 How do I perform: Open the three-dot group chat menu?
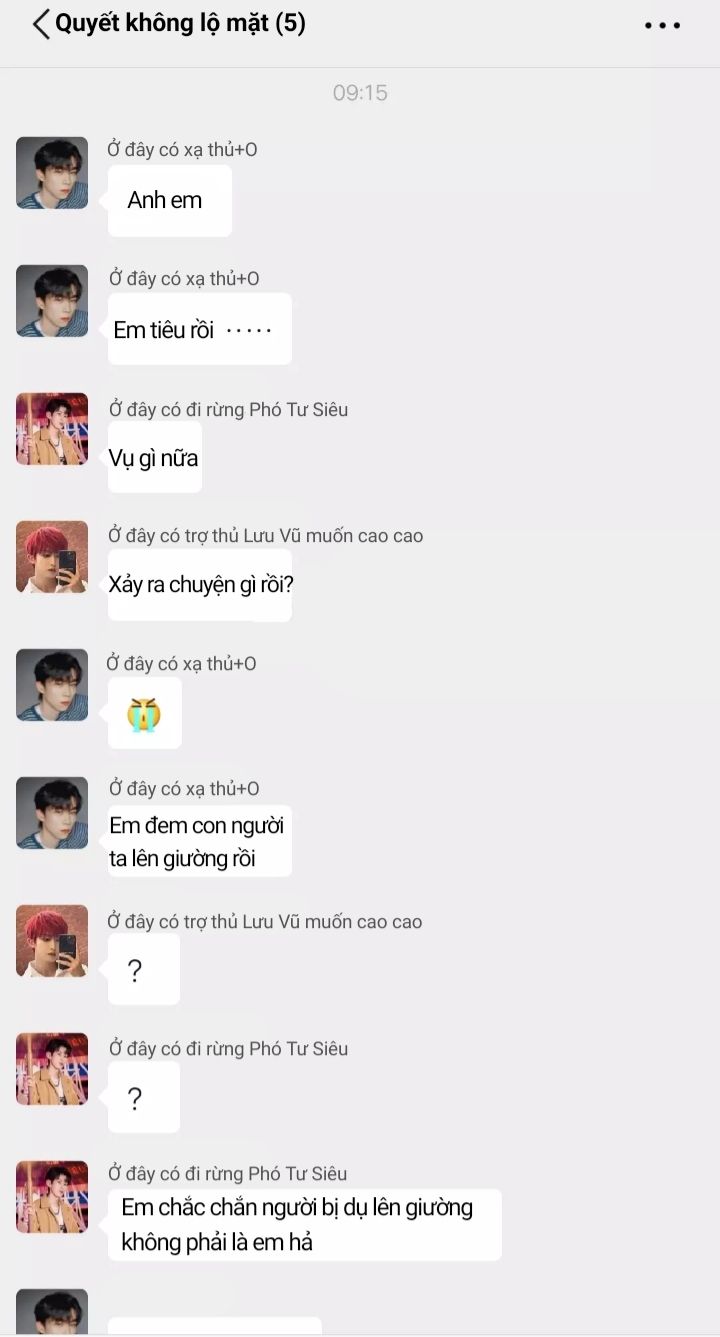click(x=662, y=26)
